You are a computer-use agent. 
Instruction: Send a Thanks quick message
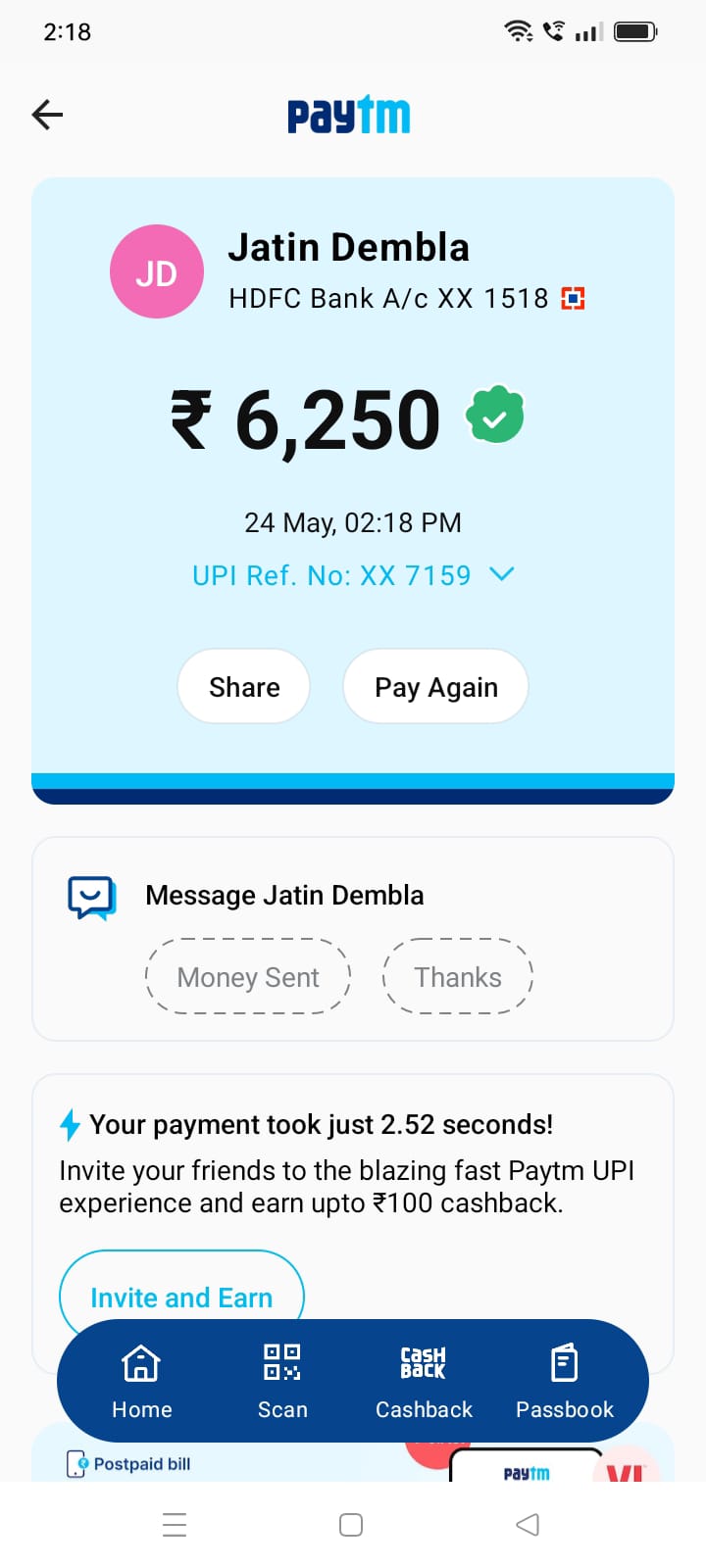coord(457,977)
